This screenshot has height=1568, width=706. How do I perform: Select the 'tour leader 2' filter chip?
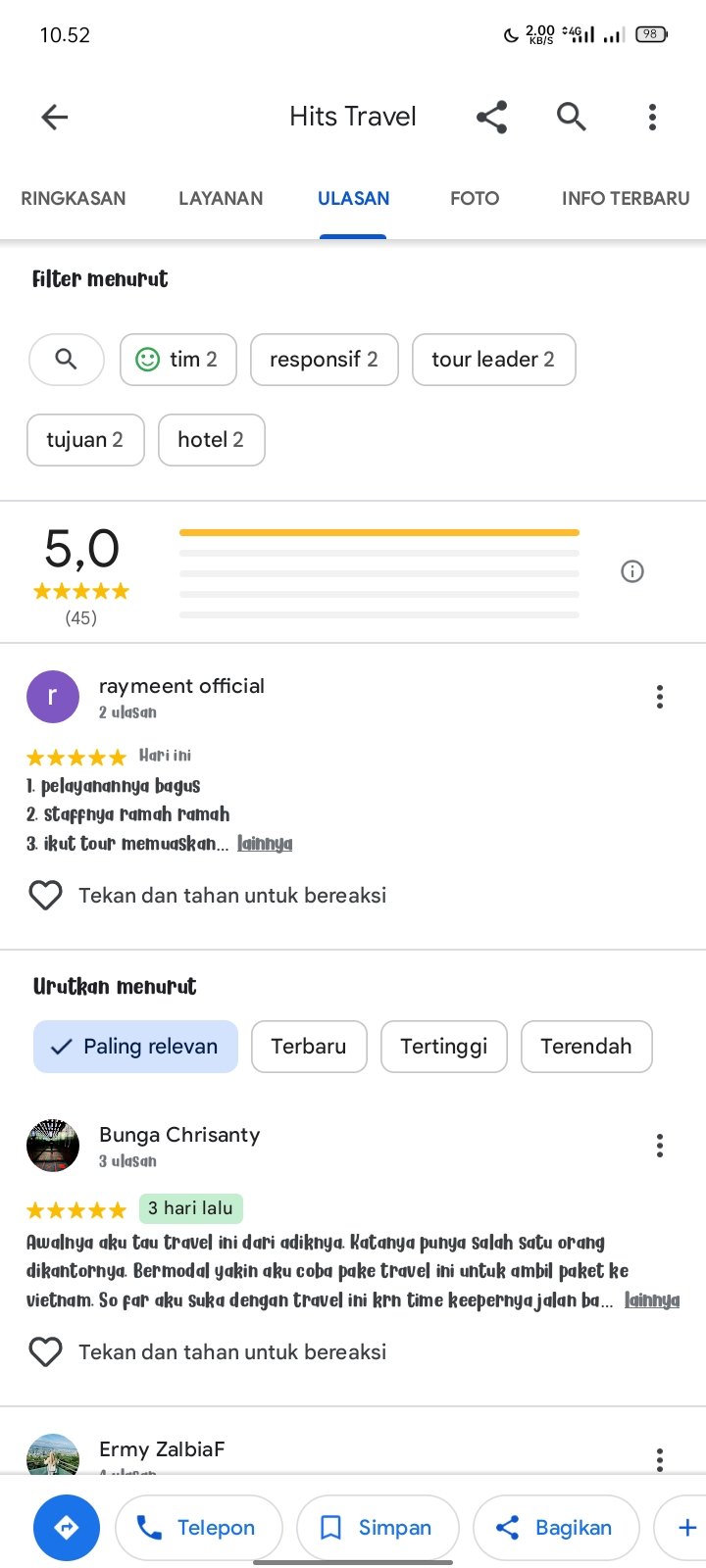click(493, 360)
